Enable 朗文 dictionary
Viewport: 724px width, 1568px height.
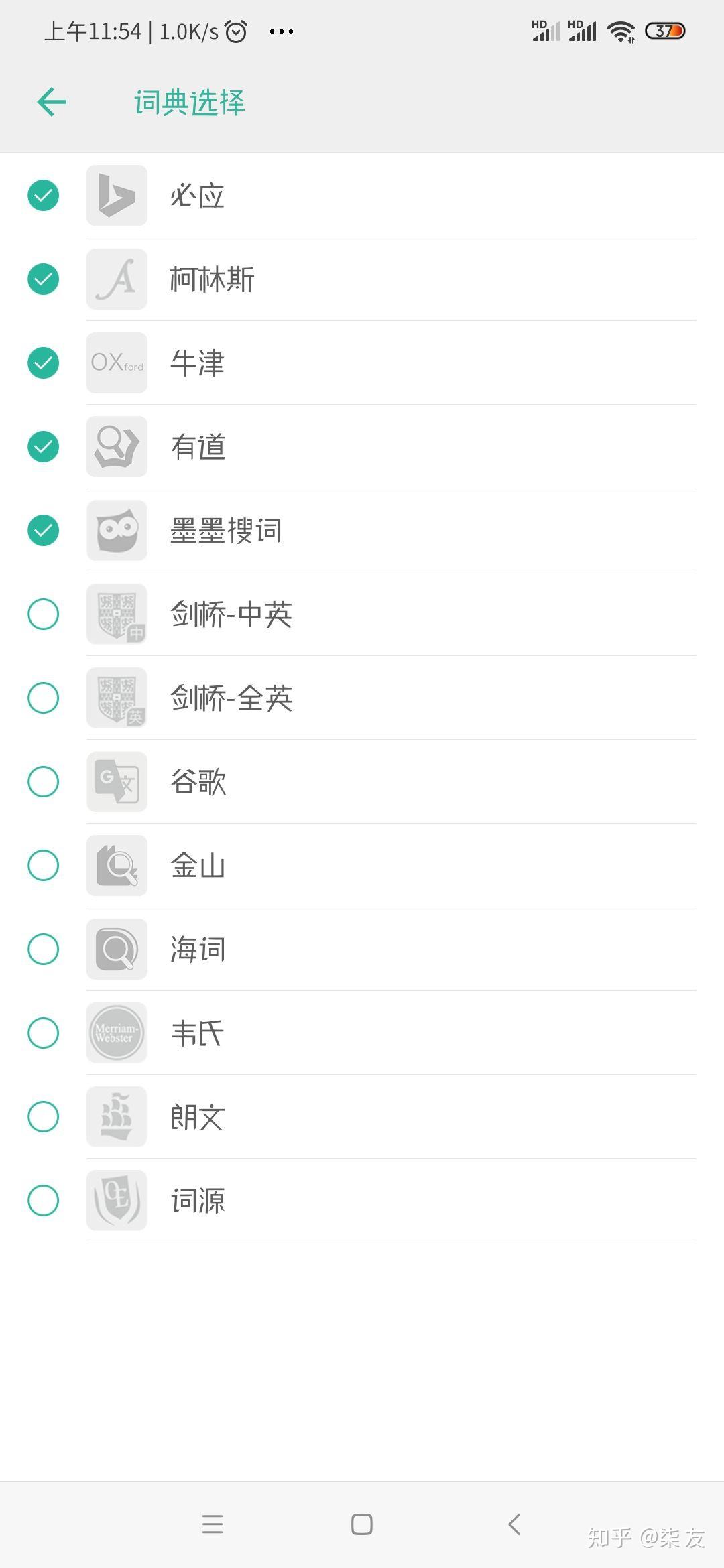pos(44,1117)
